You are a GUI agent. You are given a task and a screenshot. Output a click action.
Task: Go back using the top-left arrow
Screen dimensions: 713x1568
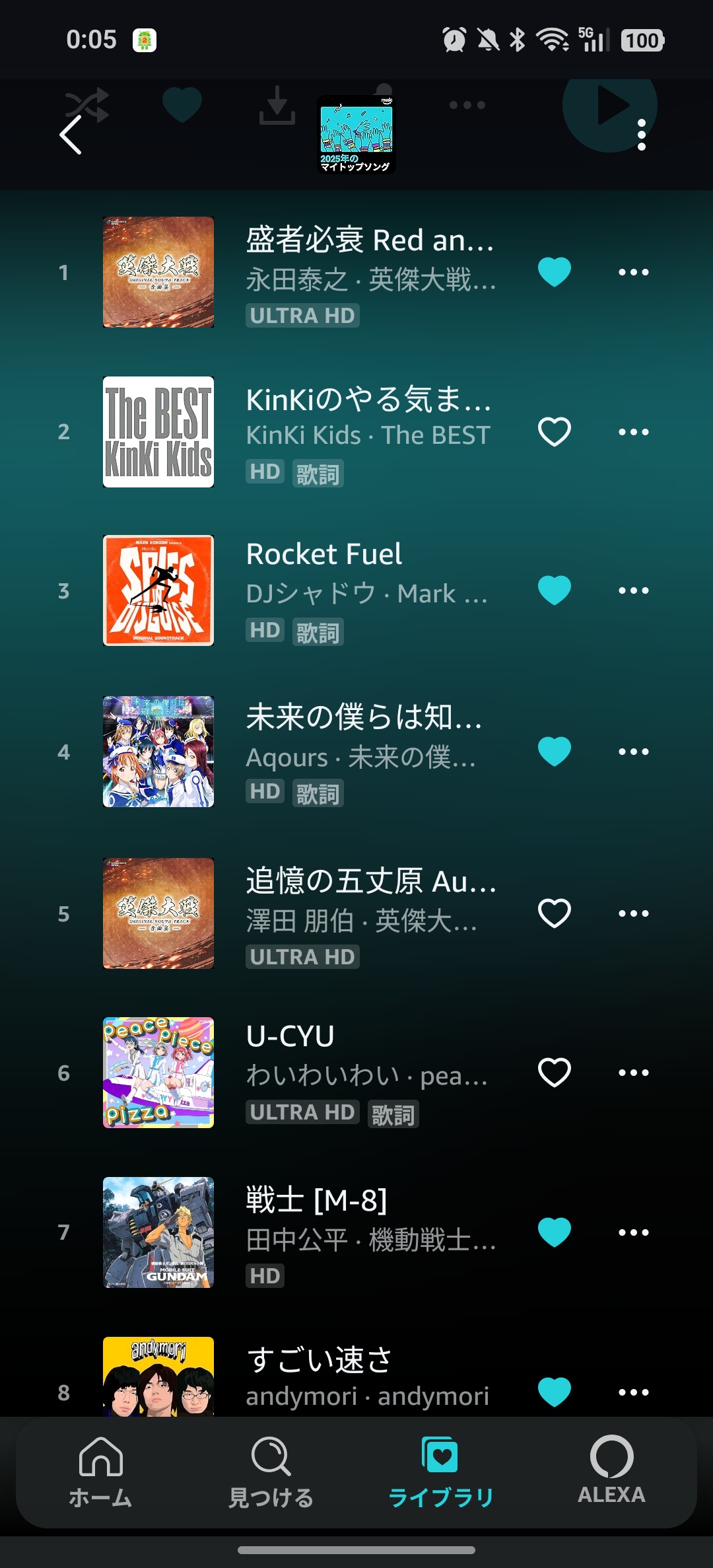click(71, 135)
